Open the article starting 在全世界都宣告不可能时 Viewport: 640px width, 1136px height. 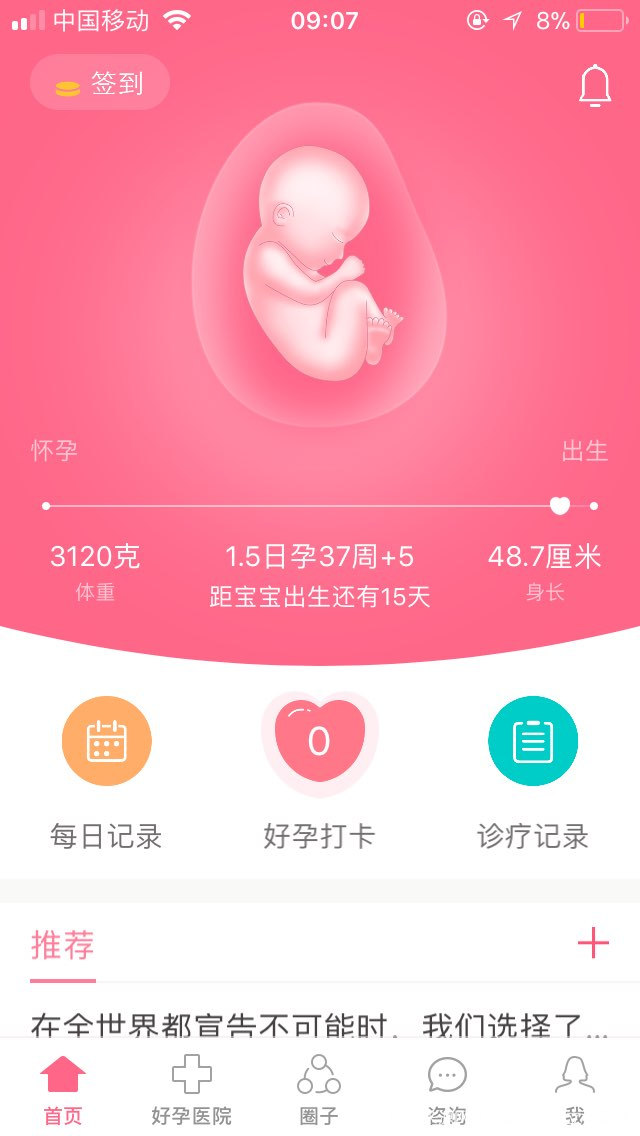pyautogui.click(x=319, y=1023)
